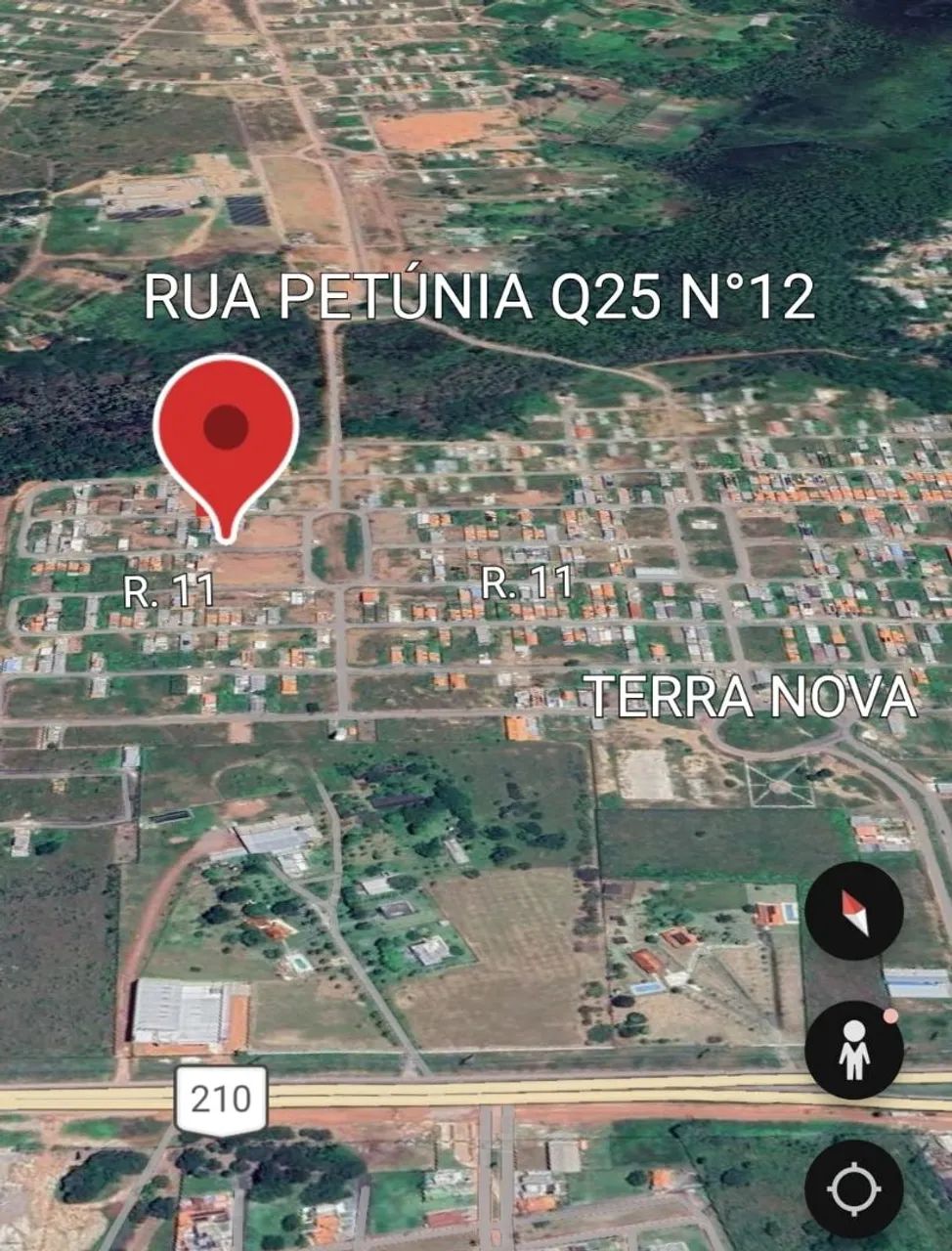This screenshot has height=1251, width=952.
Task: Open details for RUA PETÚNIA Q25 N°12
Action: (483, 295)
